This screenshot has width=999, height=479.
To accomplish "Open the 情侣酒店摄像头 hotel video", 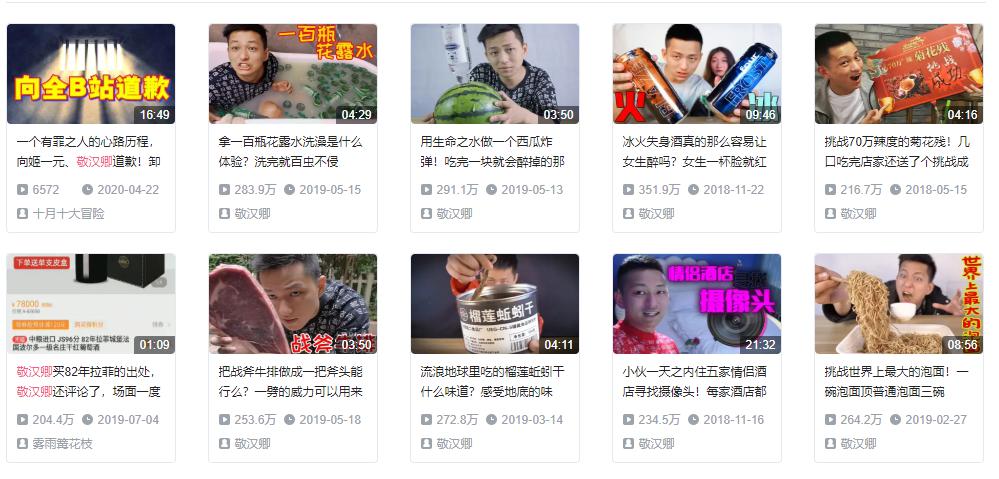I will pyautogui.click(x=696, y=304).
